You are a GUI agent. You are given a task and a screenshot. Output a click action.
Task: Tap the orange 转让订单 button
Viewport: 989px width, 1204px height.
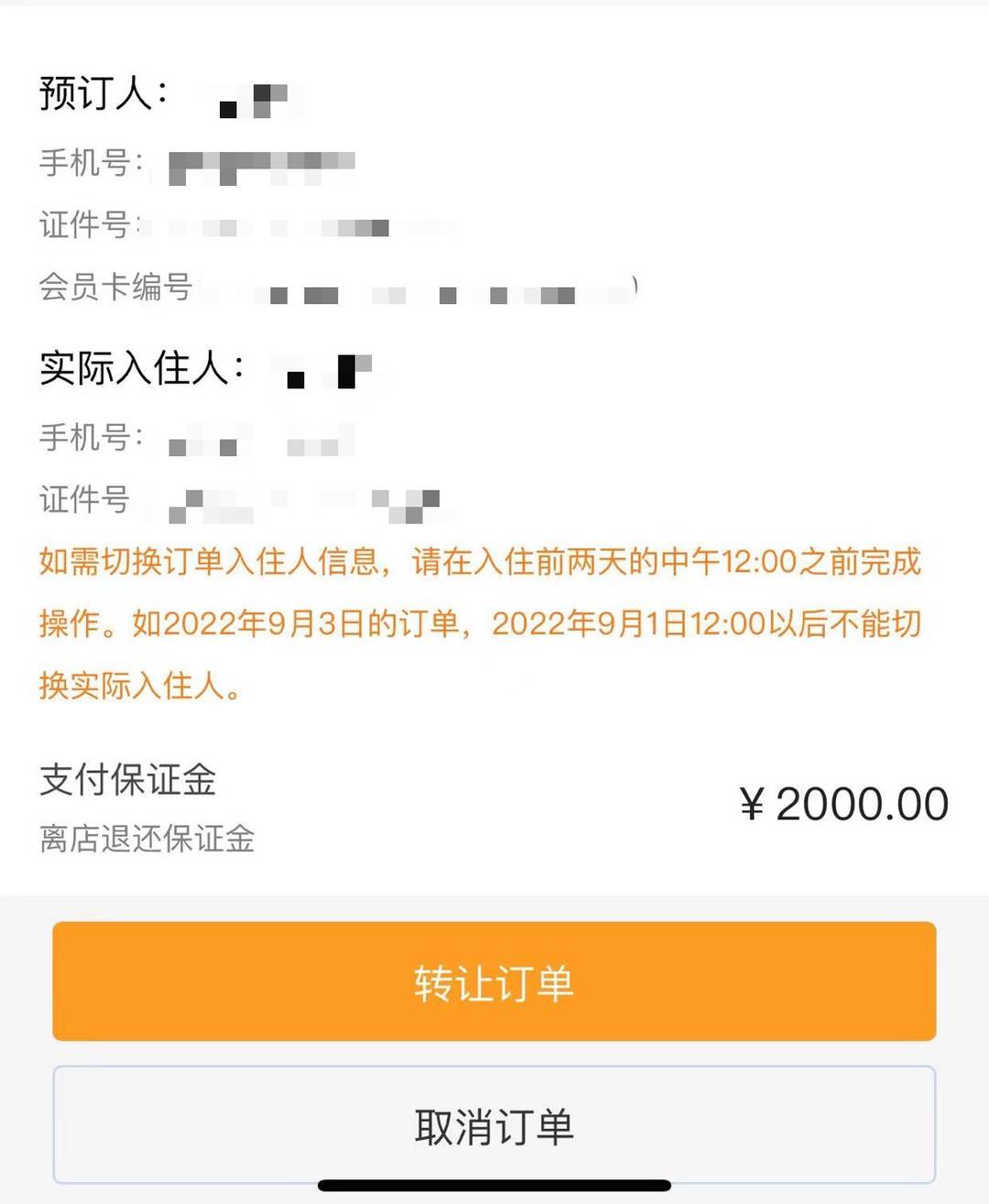point(494,982)
